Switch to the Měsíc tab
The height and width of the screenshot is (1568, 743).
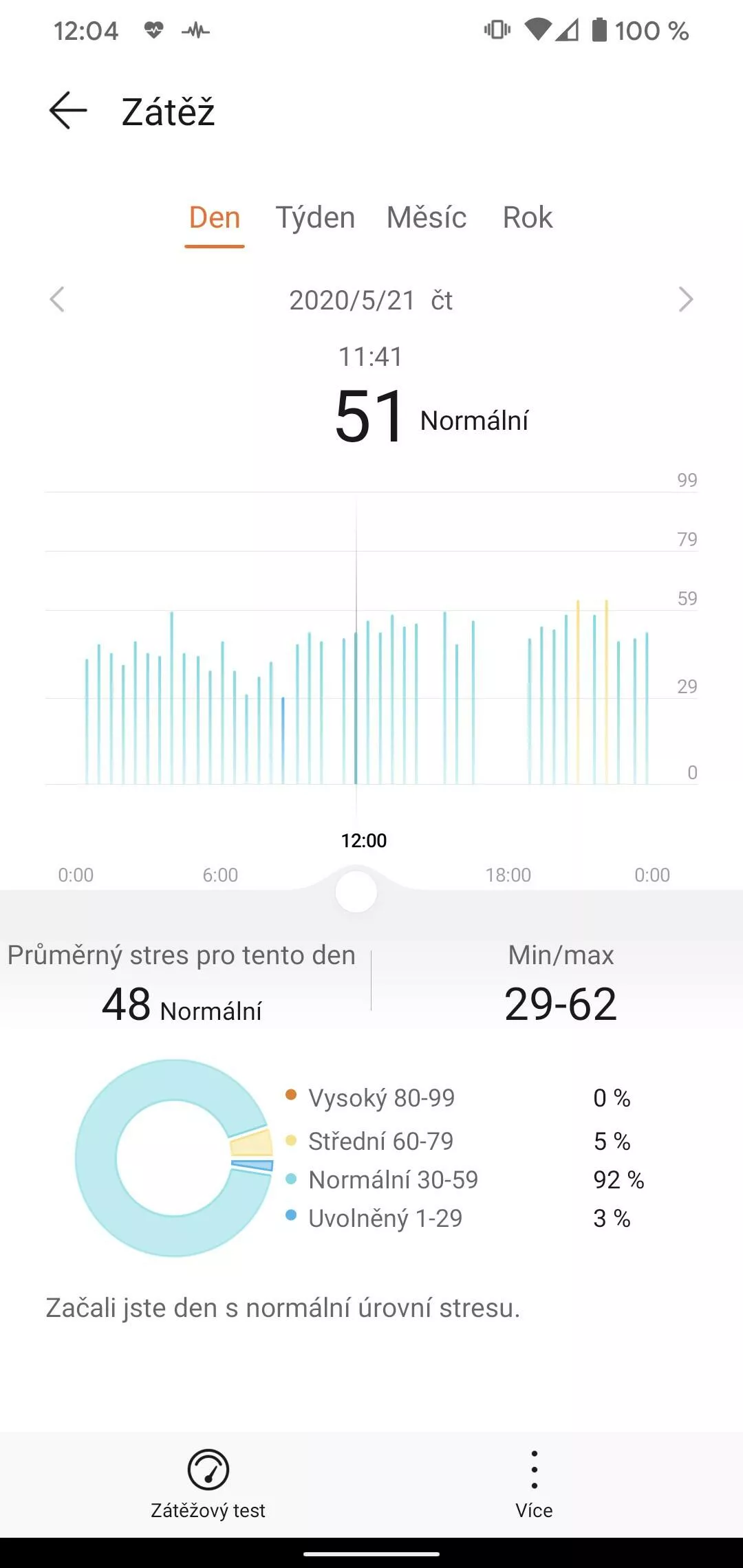pos(427,218)
